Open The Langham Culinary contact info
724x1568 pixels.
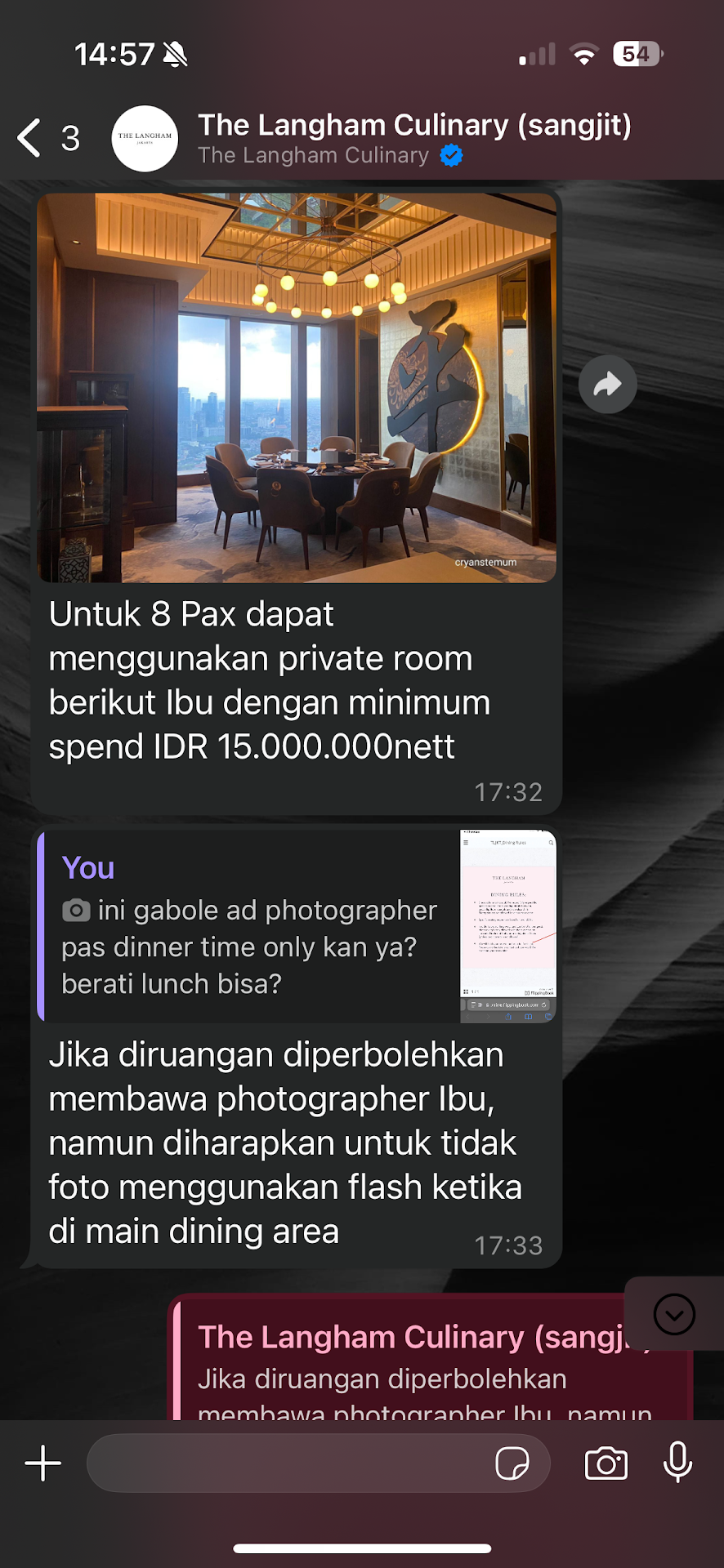tap(413, 137)
